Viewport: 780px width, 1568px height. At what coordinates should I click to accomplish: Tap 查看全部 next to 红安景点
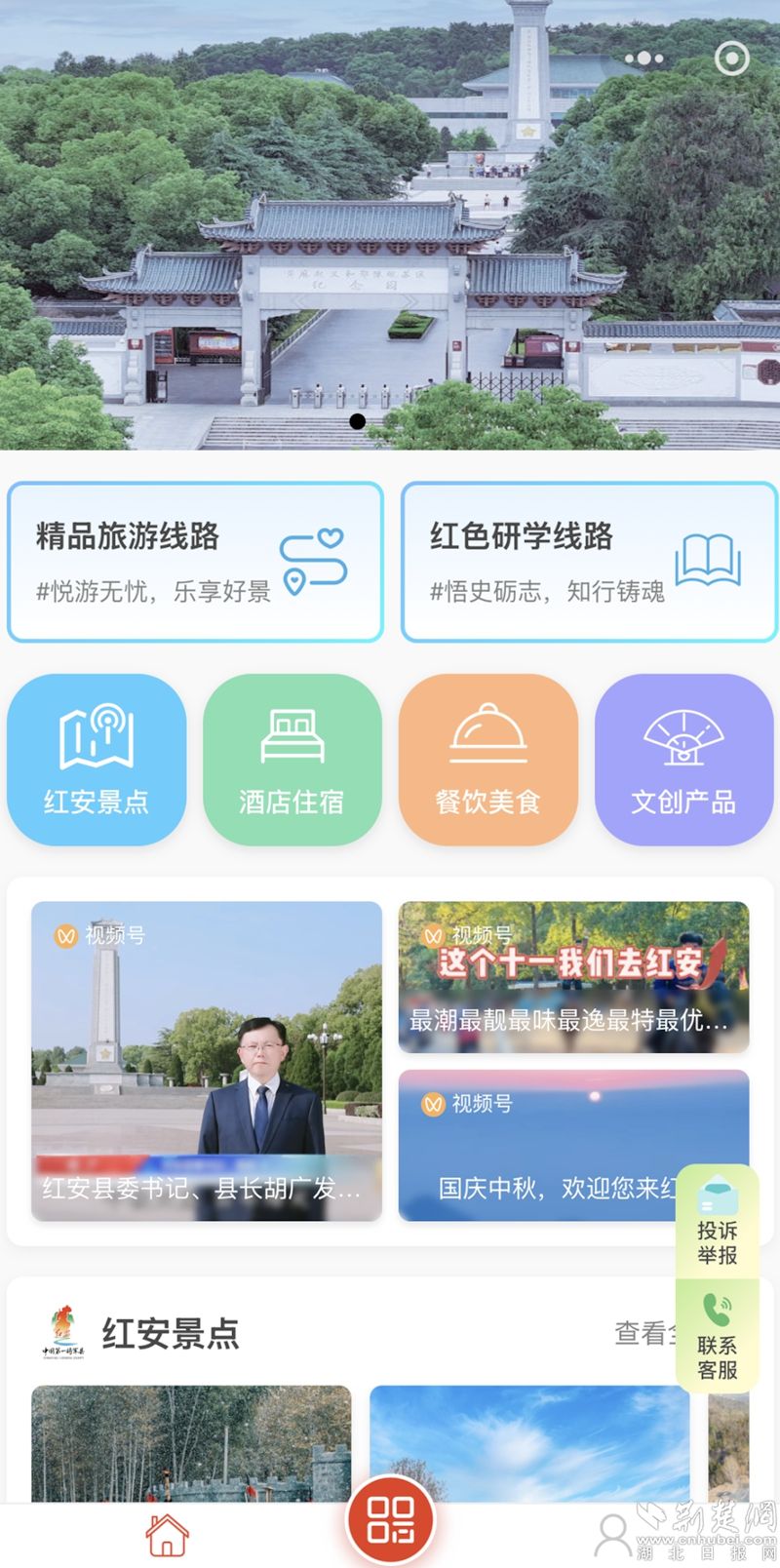click(645, 1333)
